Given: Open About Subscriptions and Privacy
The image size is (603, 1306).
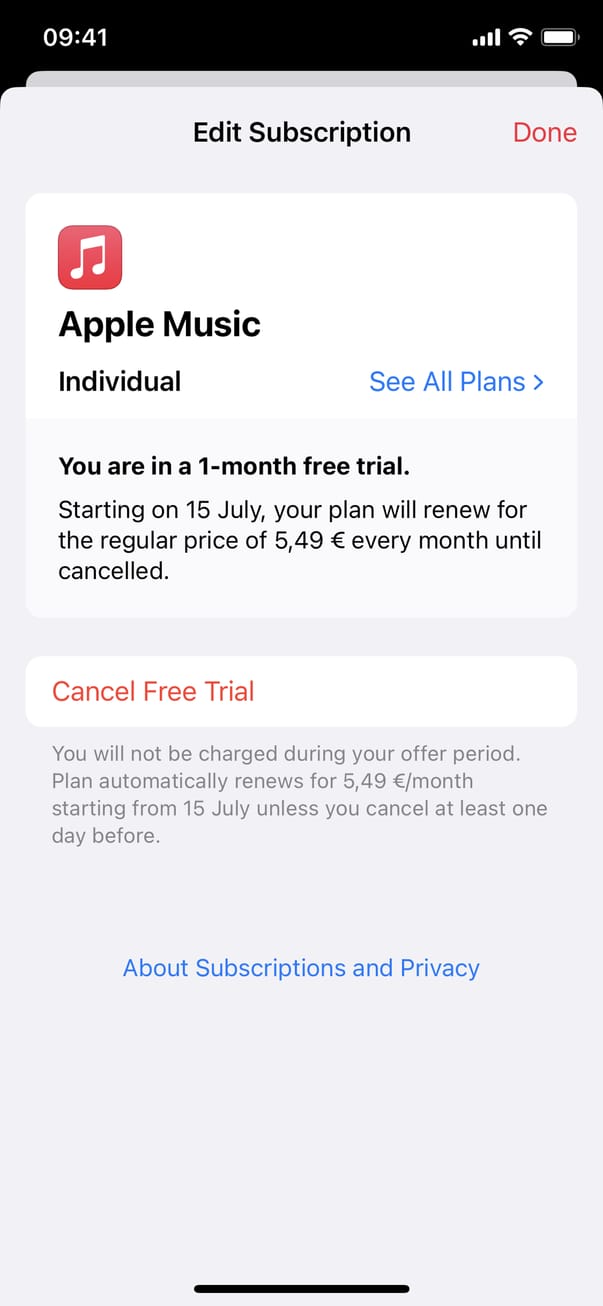Looking at the screenshot, I should (301, 968).
